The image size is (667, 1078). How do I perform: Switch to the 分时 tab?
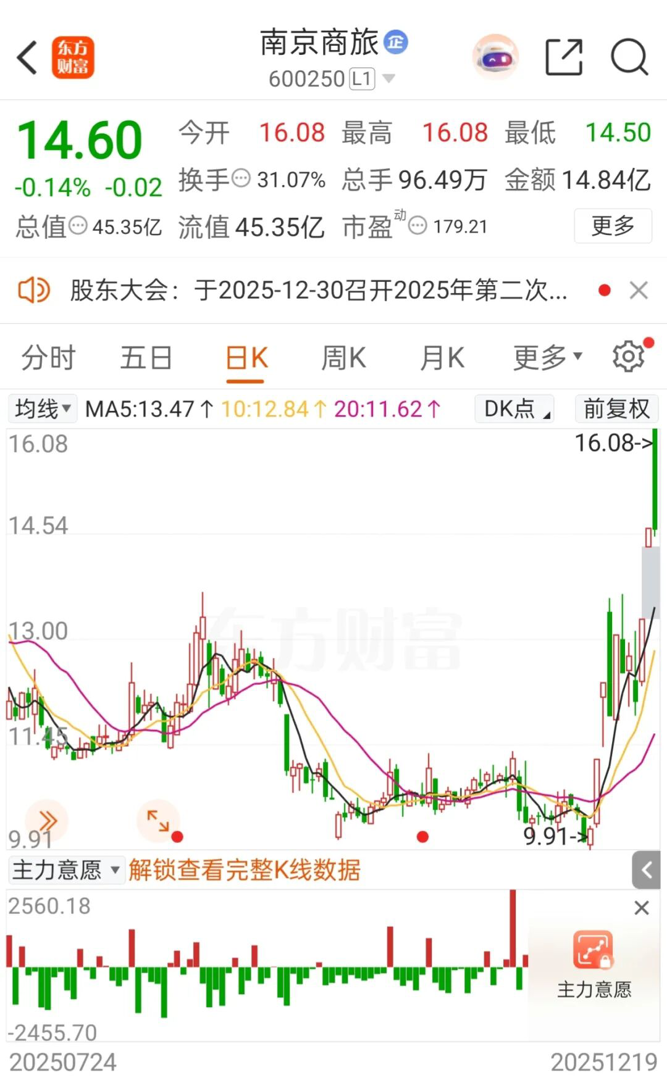(48, 357)
